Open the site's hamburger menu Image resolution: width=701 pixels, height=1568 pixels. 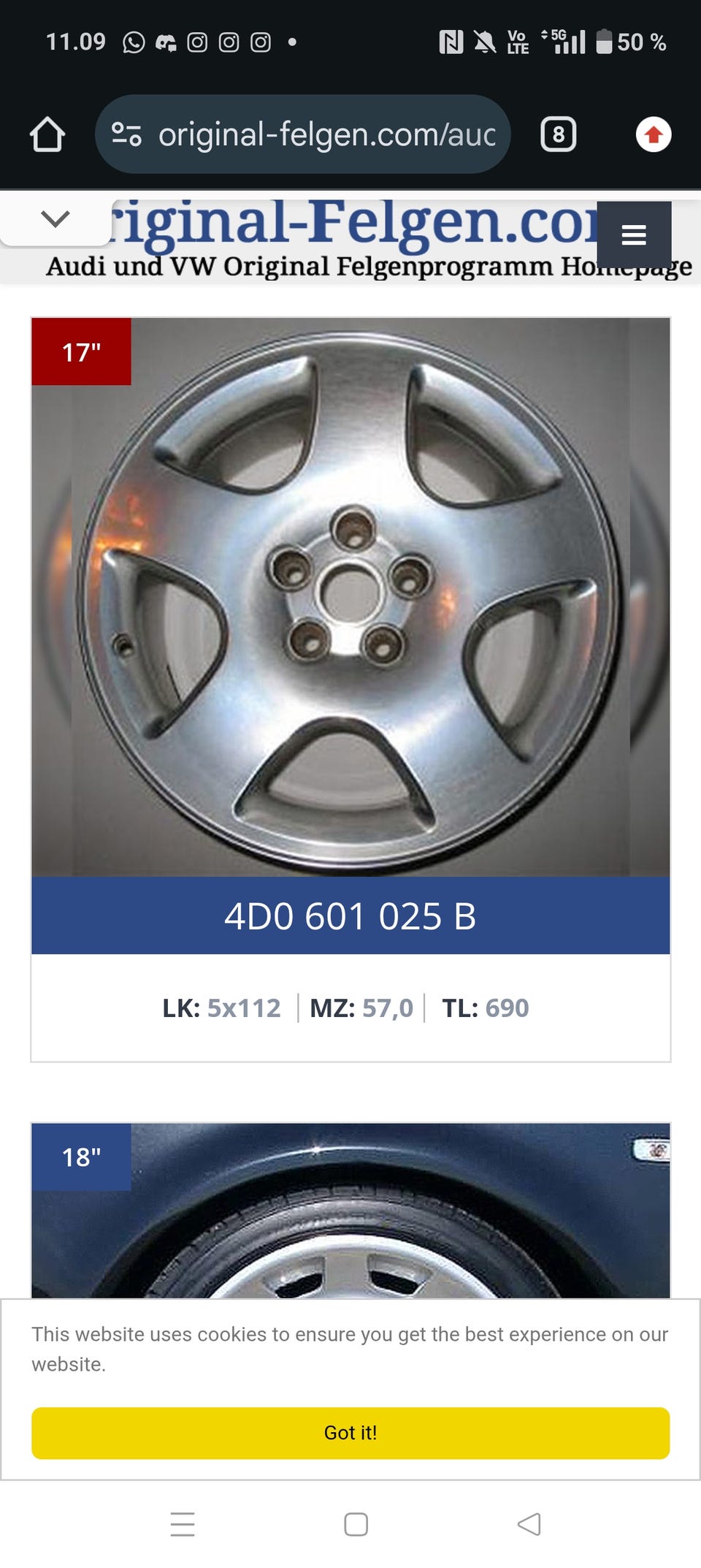(633, 235)
